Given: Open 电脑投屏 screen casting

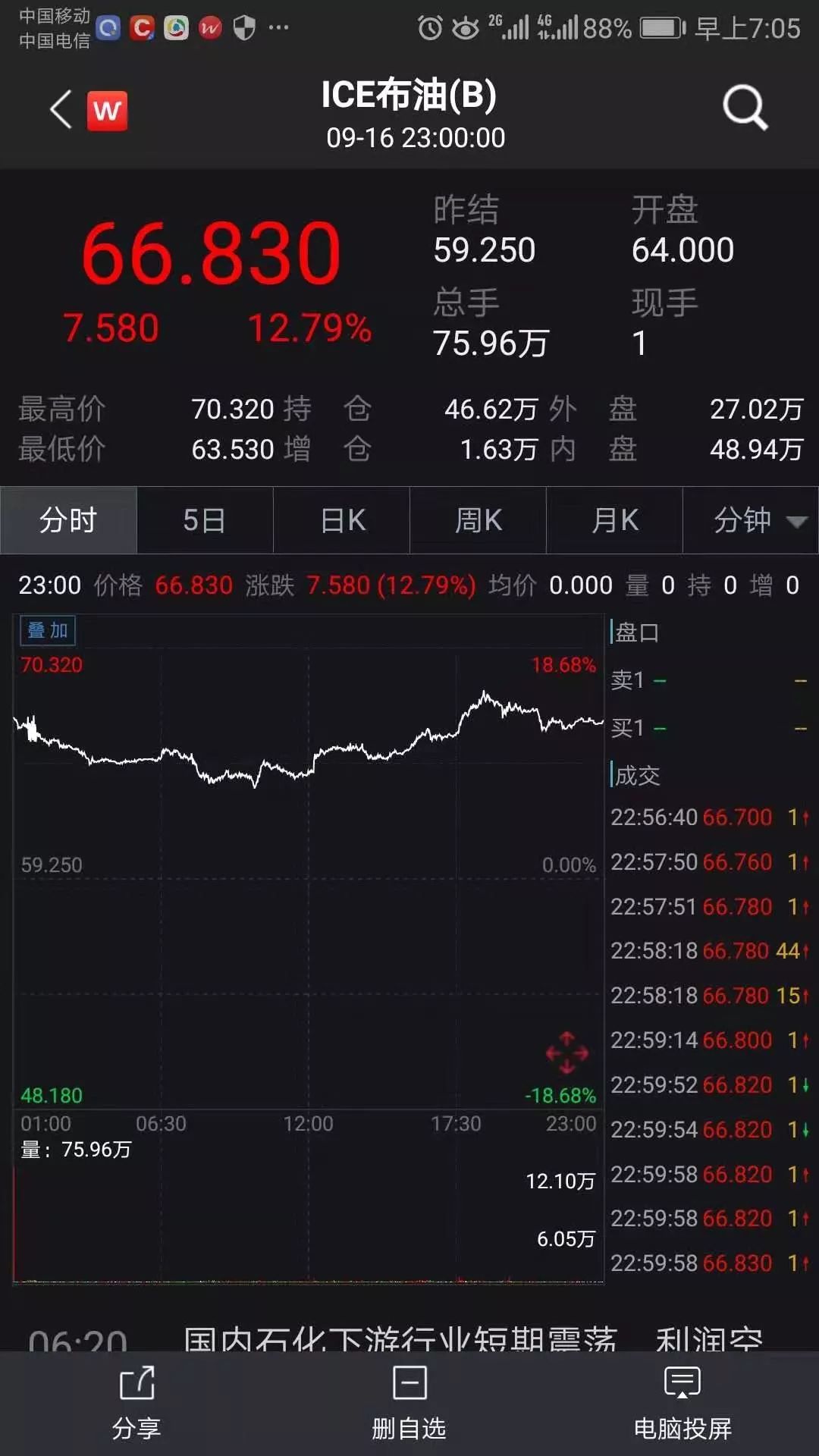Looking at the screenshot, I should pyautogui.click(x=682, y=1403).
